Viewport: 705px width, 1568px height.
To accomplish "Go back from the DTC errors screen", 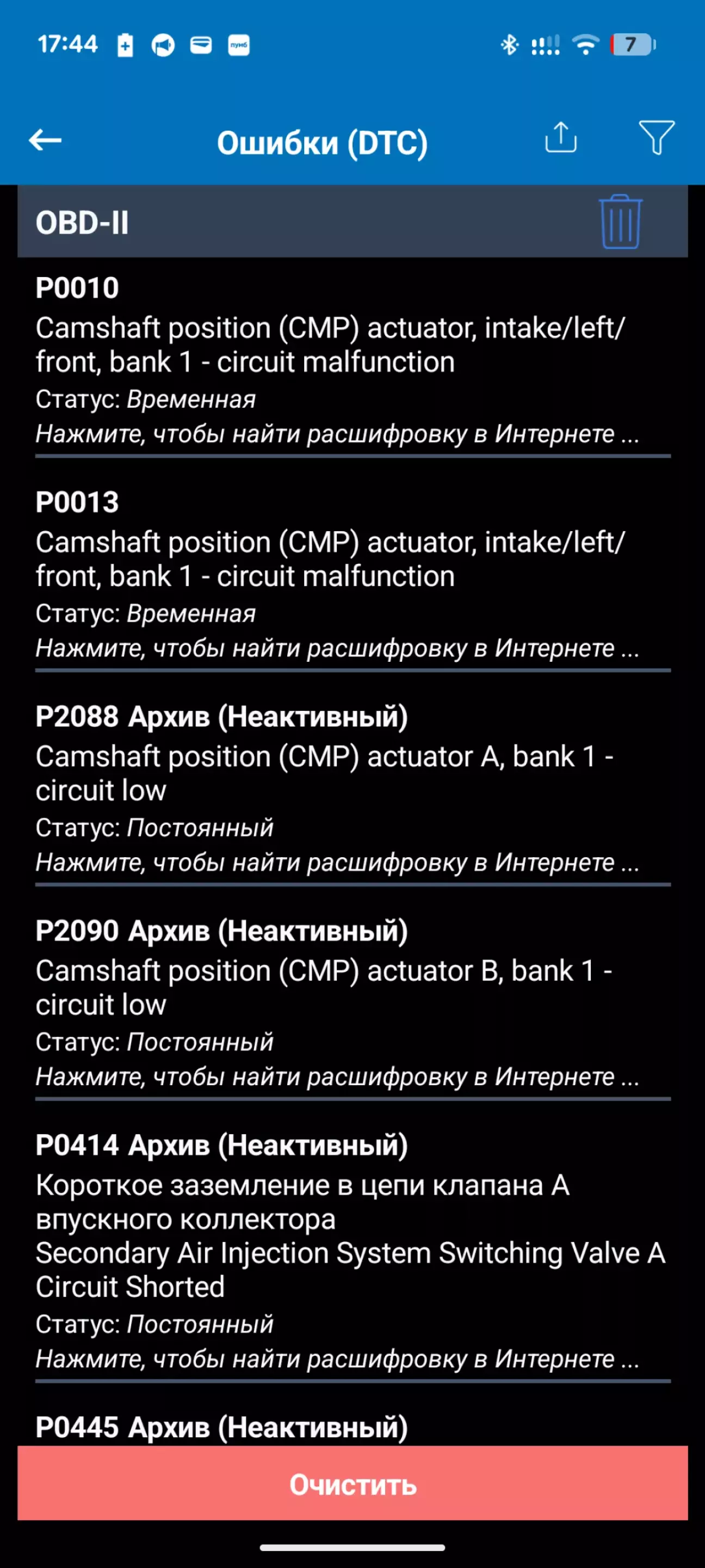I will [46, 140].
